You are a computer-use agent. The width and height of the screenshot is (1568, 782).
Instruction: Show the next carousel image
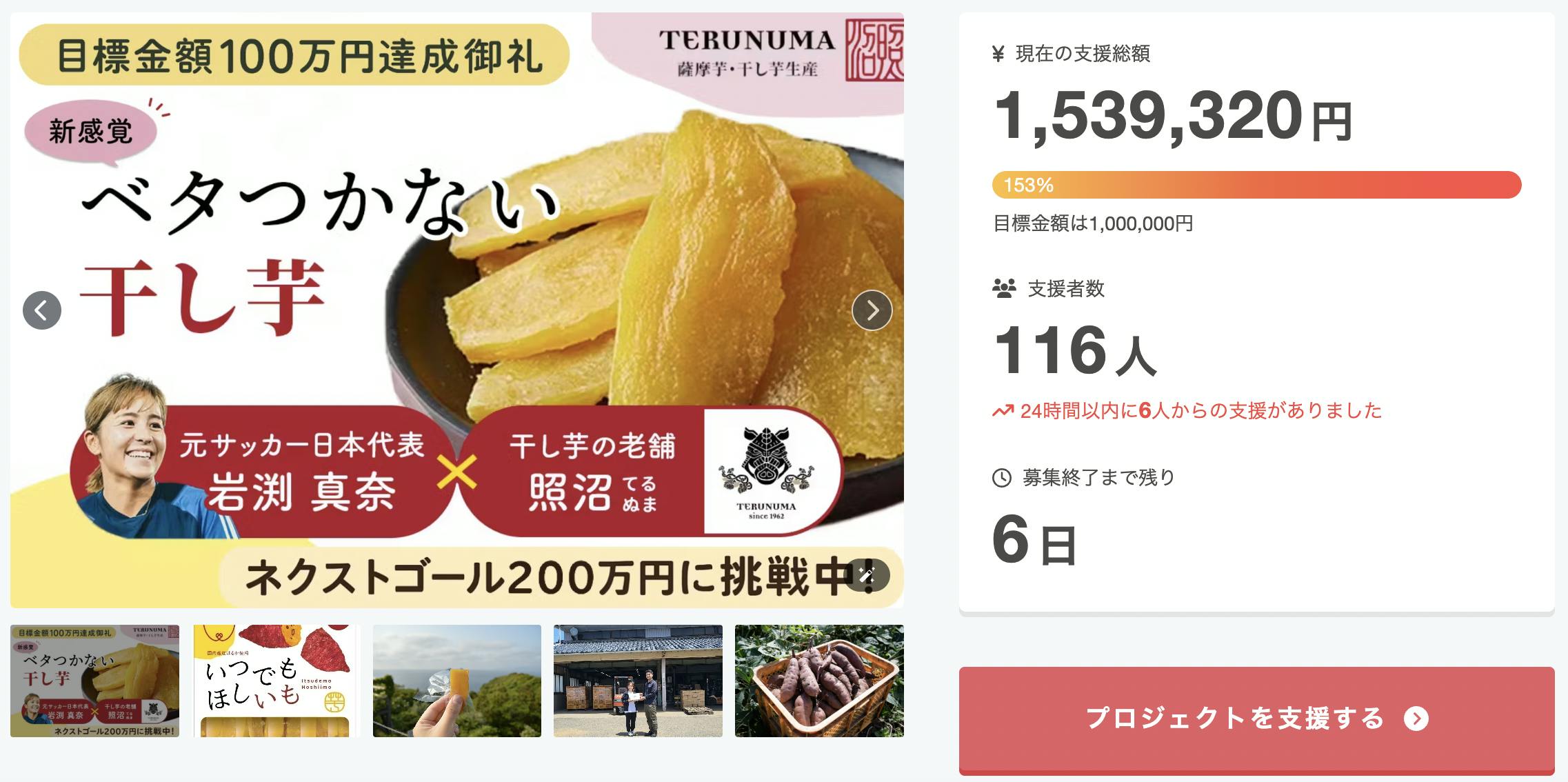pyautogui.click(x=872, y=310)
